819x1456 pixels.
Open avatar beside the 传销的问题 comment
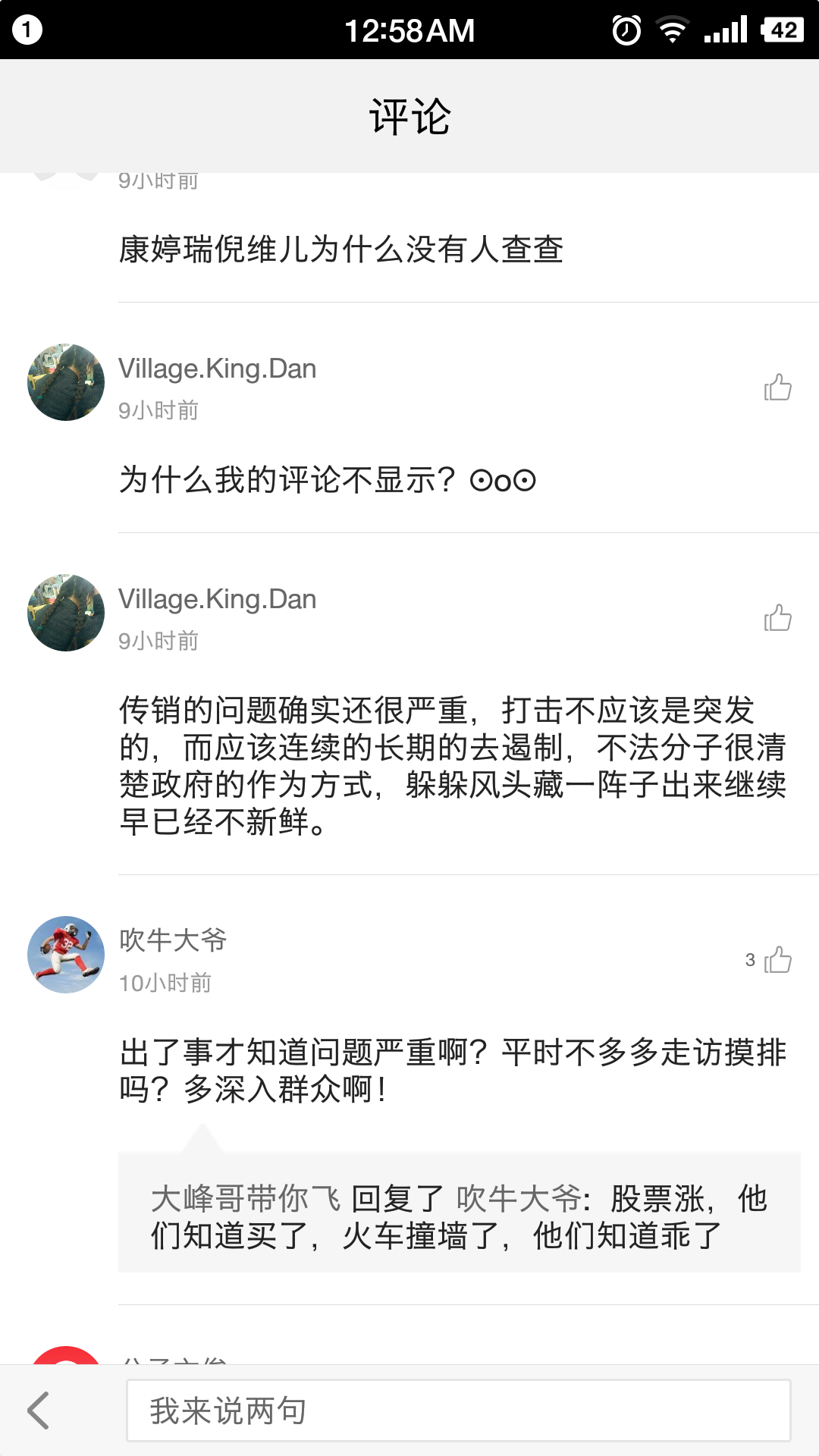click(x=66, y=613)
